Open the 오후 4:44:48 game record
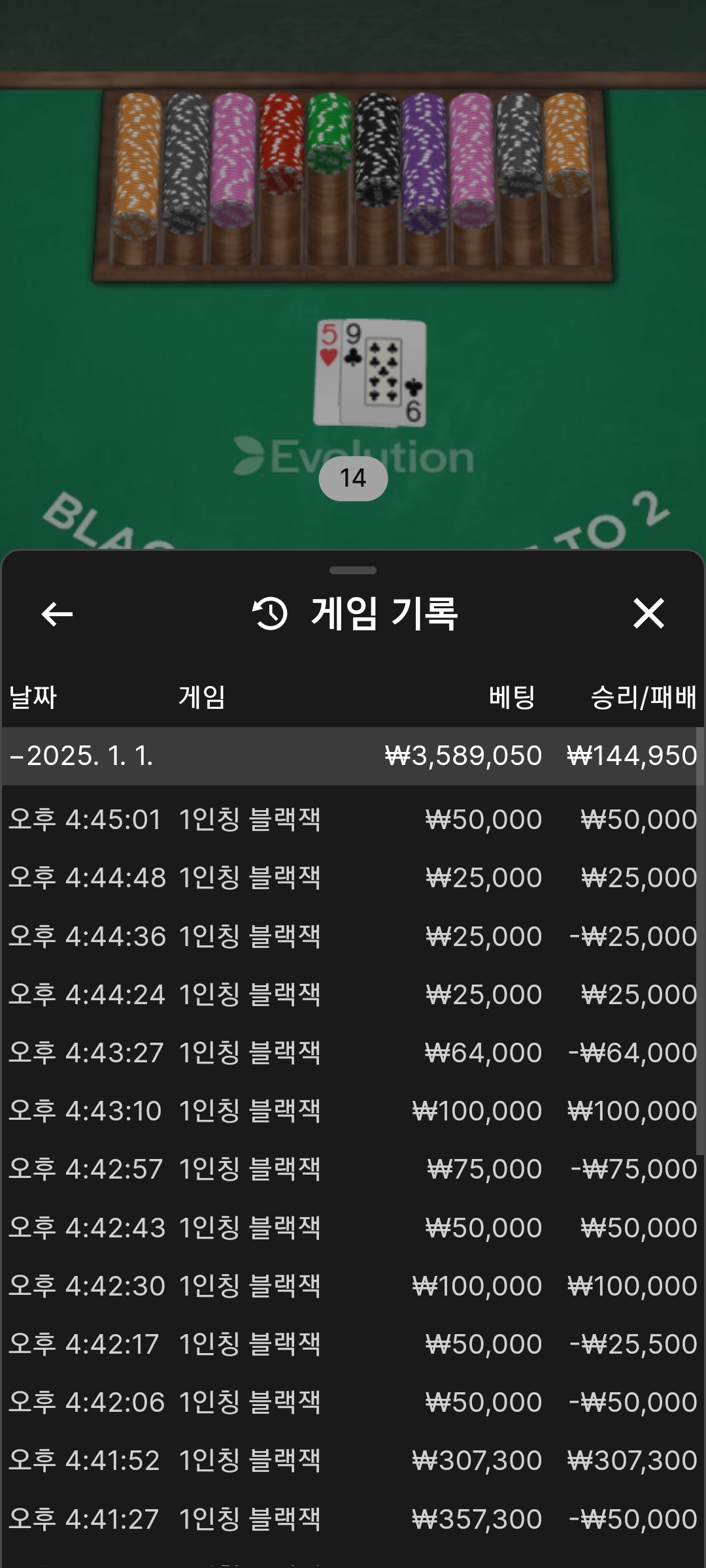Image resolution: width=706 pixels, height=1568 pixels. coord(353,877)
